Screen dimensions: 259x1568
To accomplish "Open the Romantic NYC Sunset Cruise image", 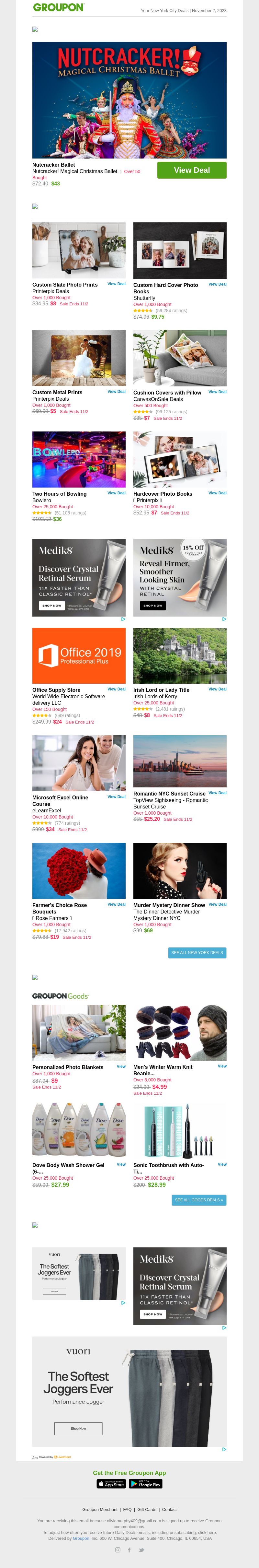I will [x=180, y=761].
